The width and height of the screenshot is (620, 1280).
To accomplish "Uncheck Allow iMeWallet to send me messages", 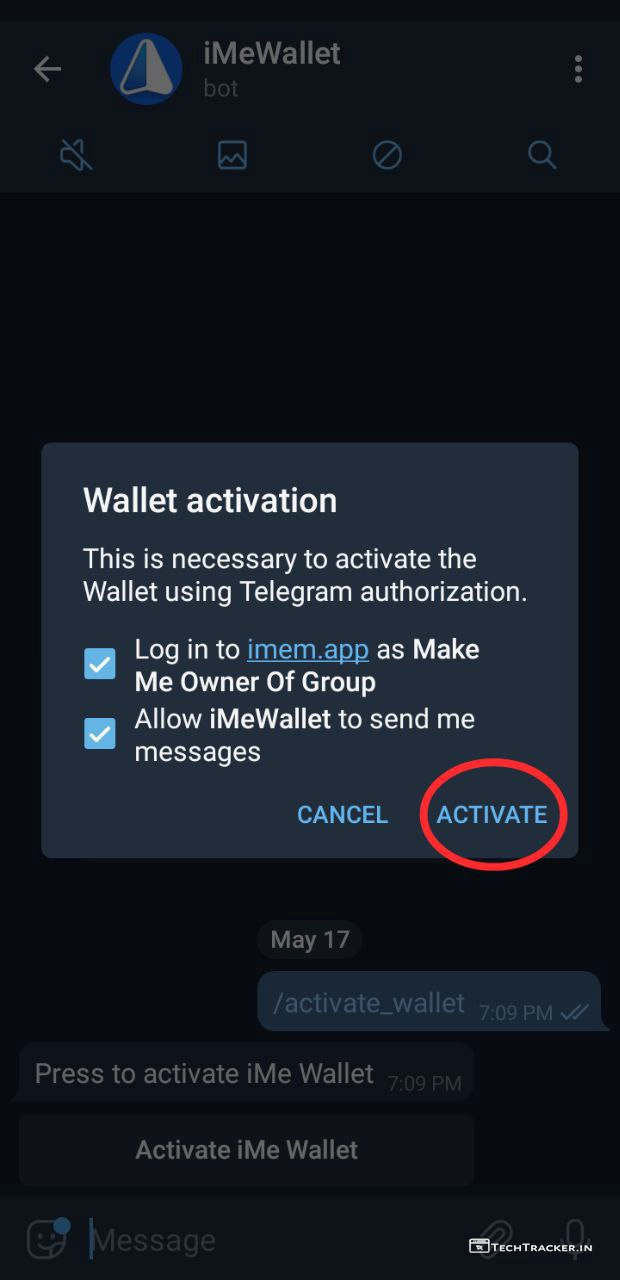I will click(x=100, y=733).
